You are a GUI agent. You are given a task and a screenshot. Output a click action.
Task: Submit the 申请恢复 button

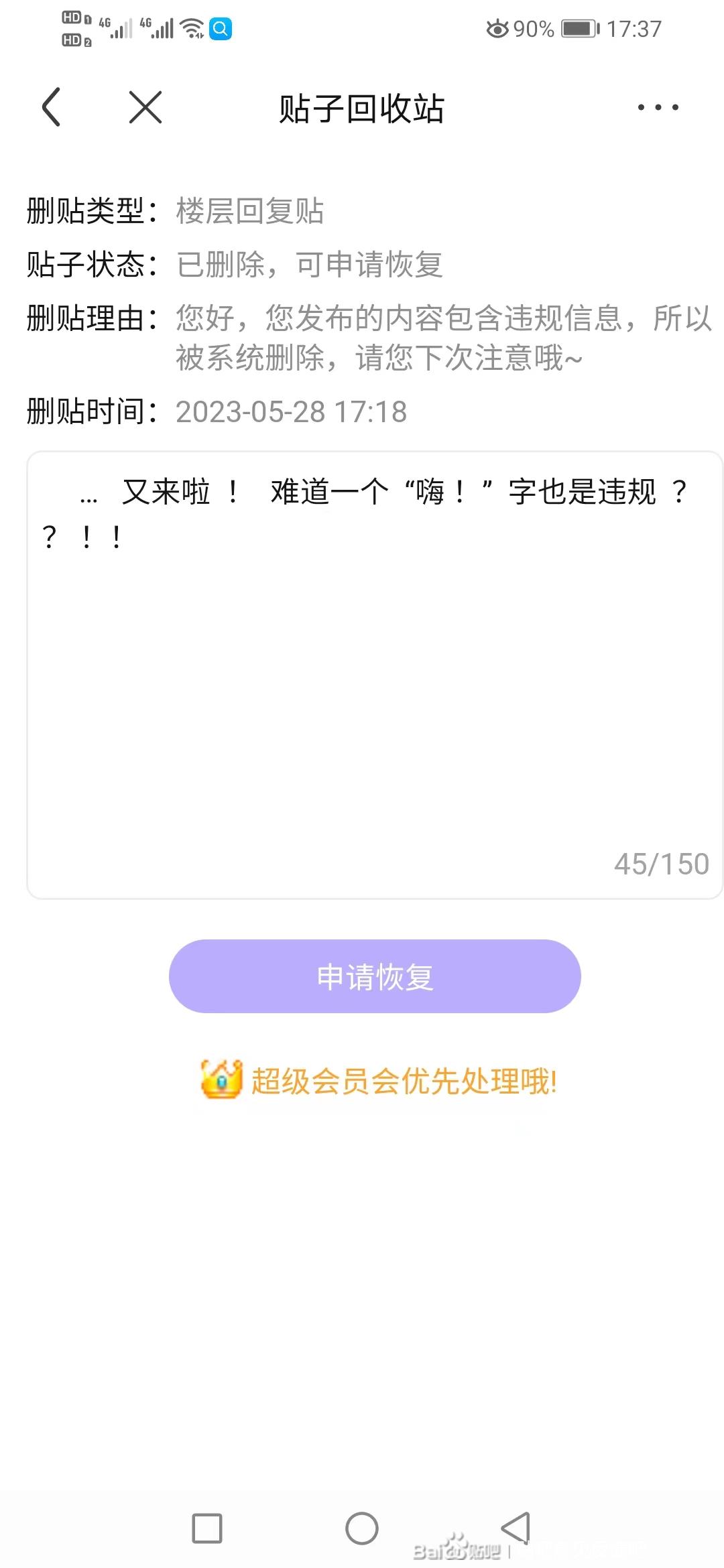[x=374, y=976]
